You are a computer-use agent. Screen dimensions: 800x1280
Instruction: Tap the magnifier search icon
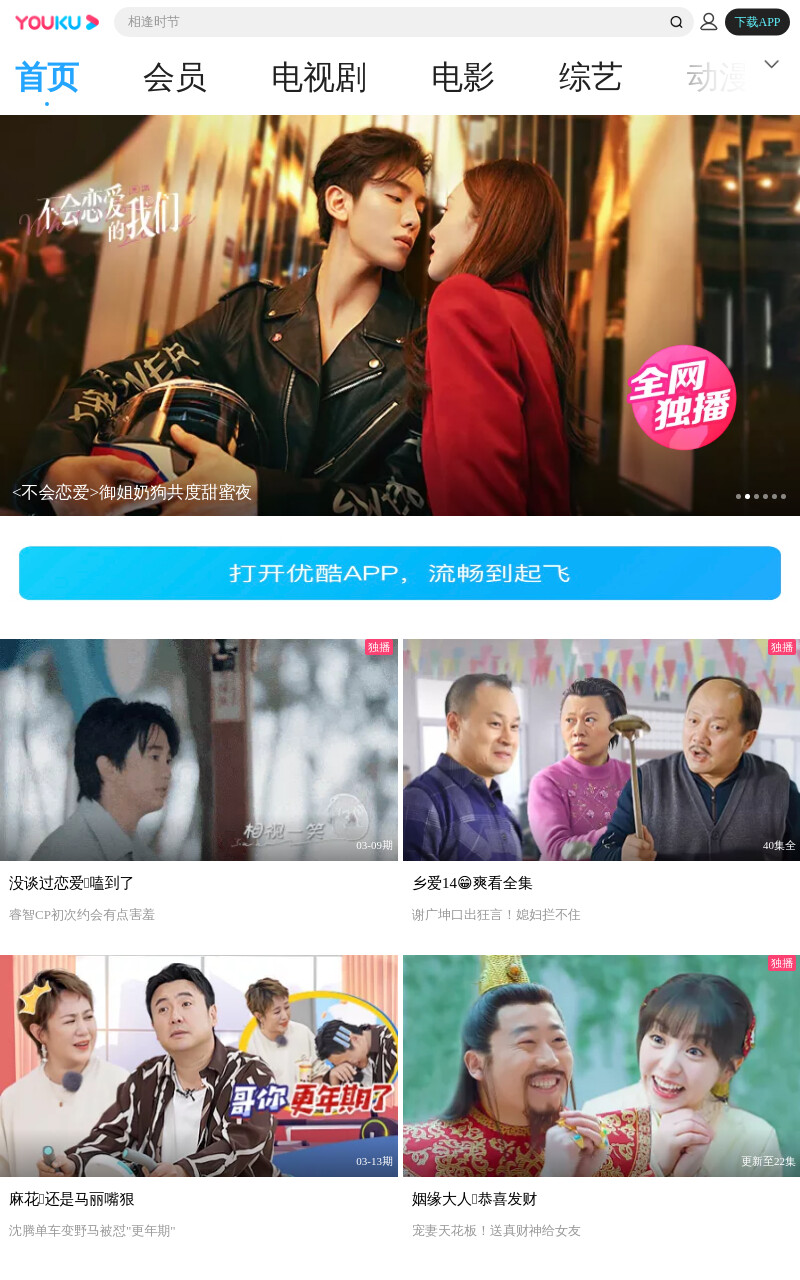tap(677, 22)
